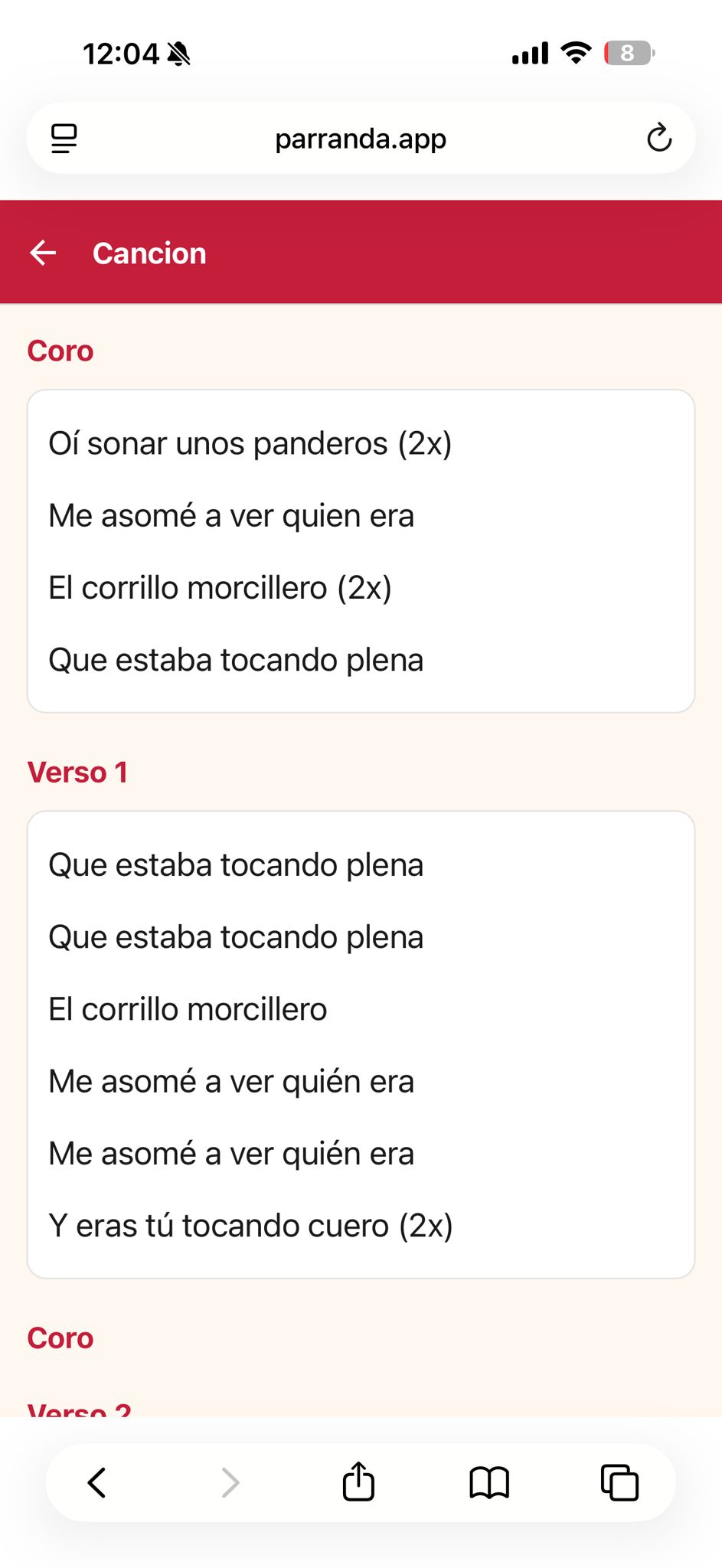Open Reader view from the address bar
The height and width of the screenshot is (1568, 722).
point(64,138)
